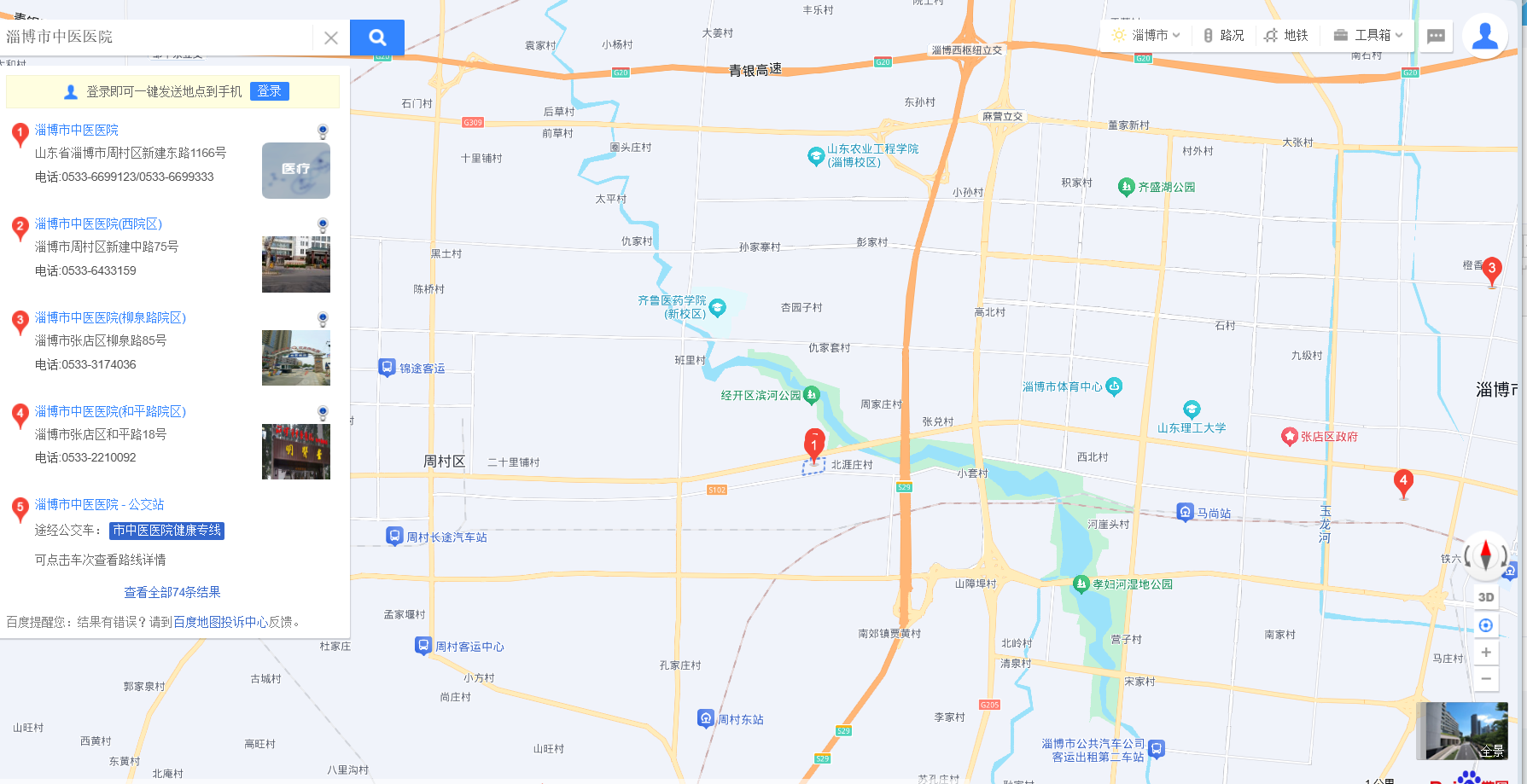Show the 地铁 subway map
Screen dimensions: 1527x784
pos(1286,35)
